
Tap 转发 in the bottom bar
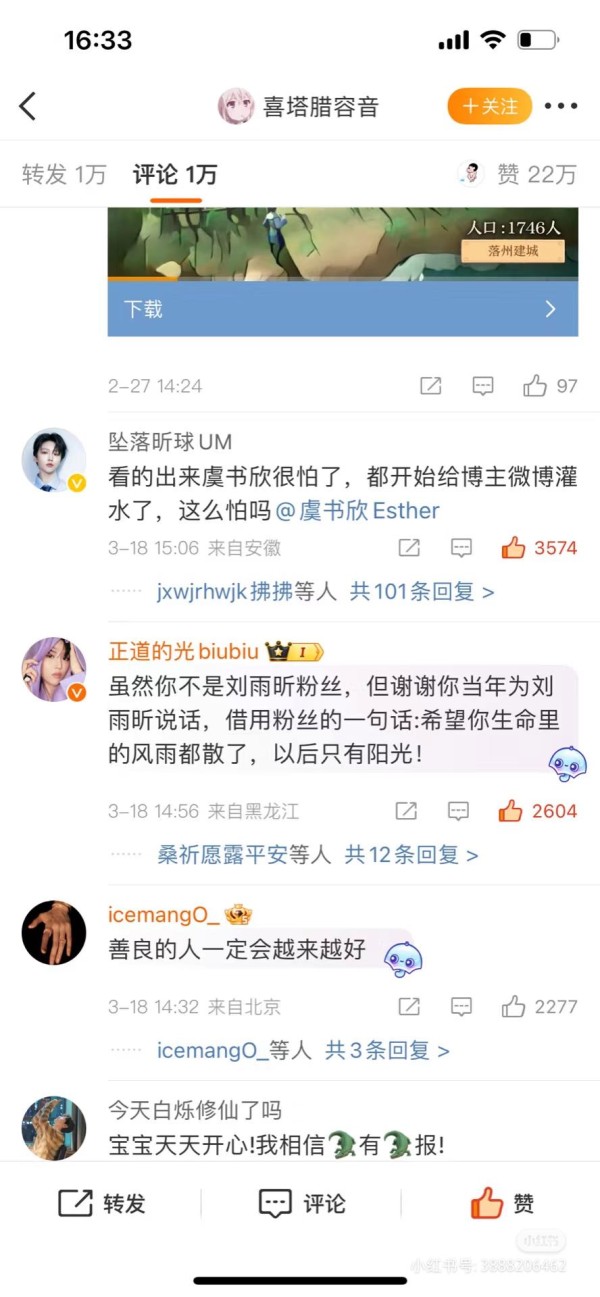click(x=101, y=1203)
